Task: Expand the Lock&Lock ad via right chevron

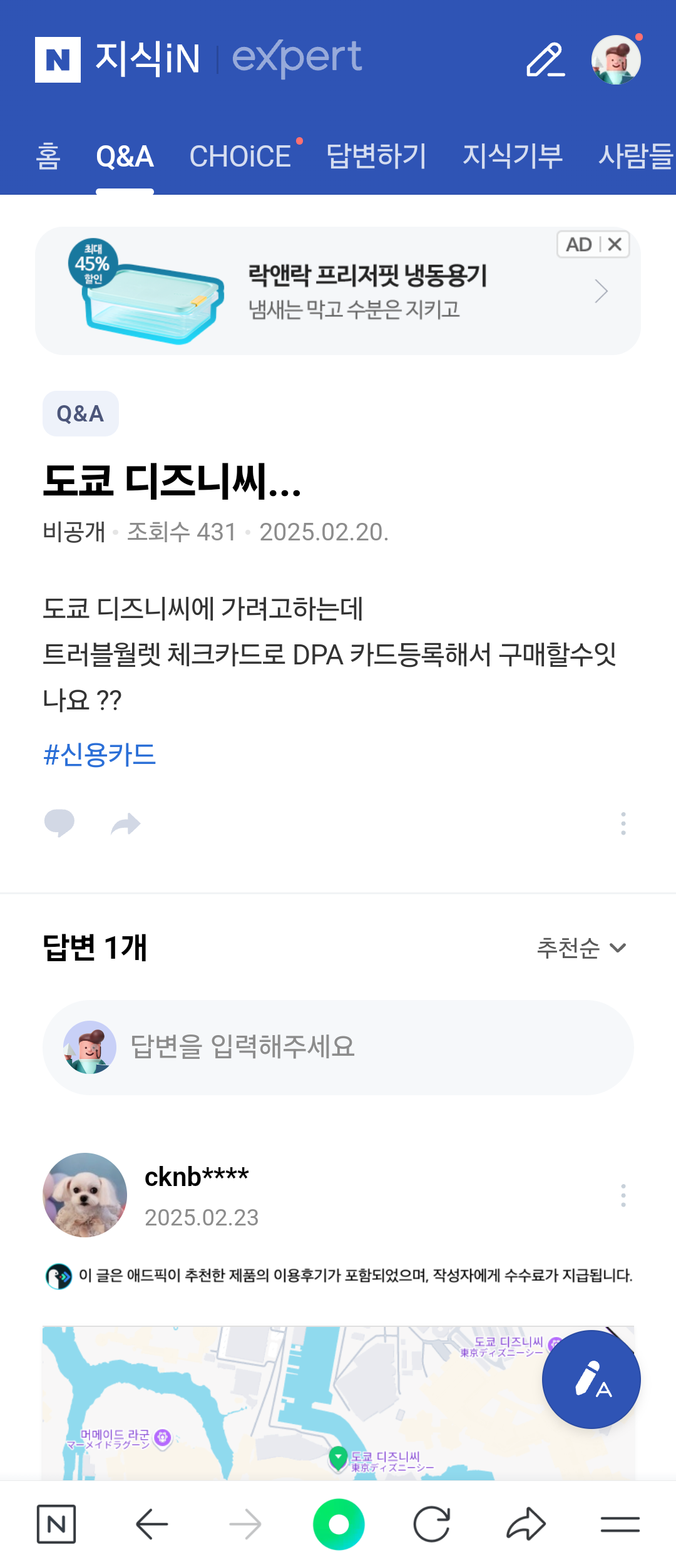Action: click(x=600, y=291)
